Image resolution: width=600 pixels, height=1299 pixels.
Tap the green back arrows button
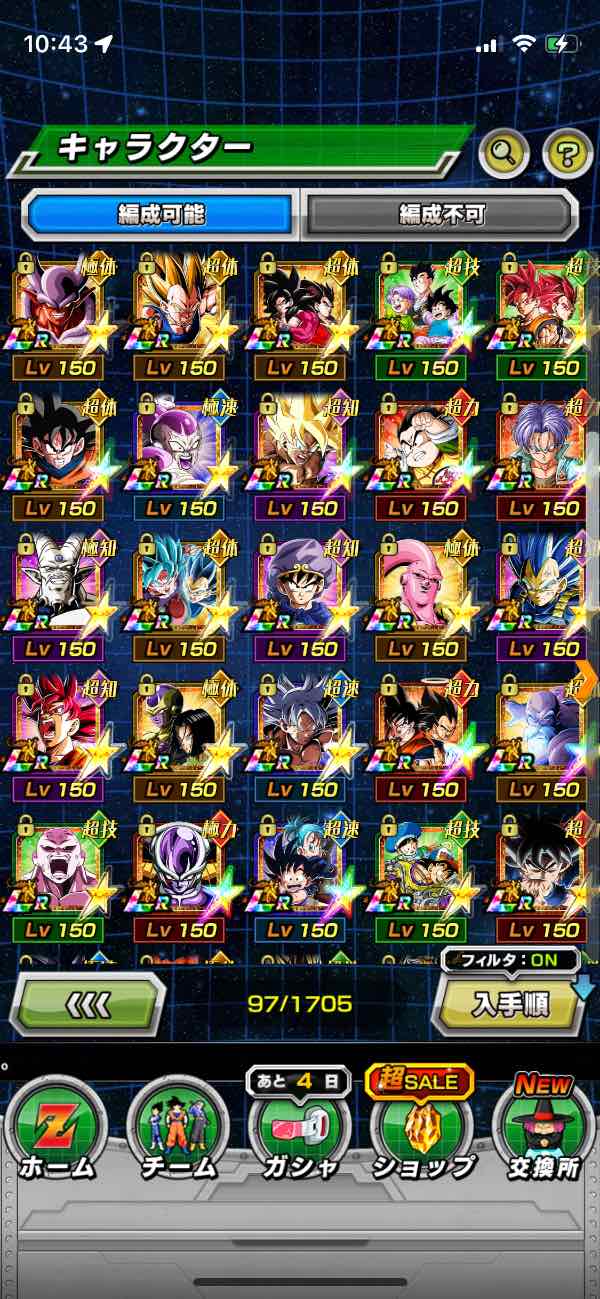87,1003
